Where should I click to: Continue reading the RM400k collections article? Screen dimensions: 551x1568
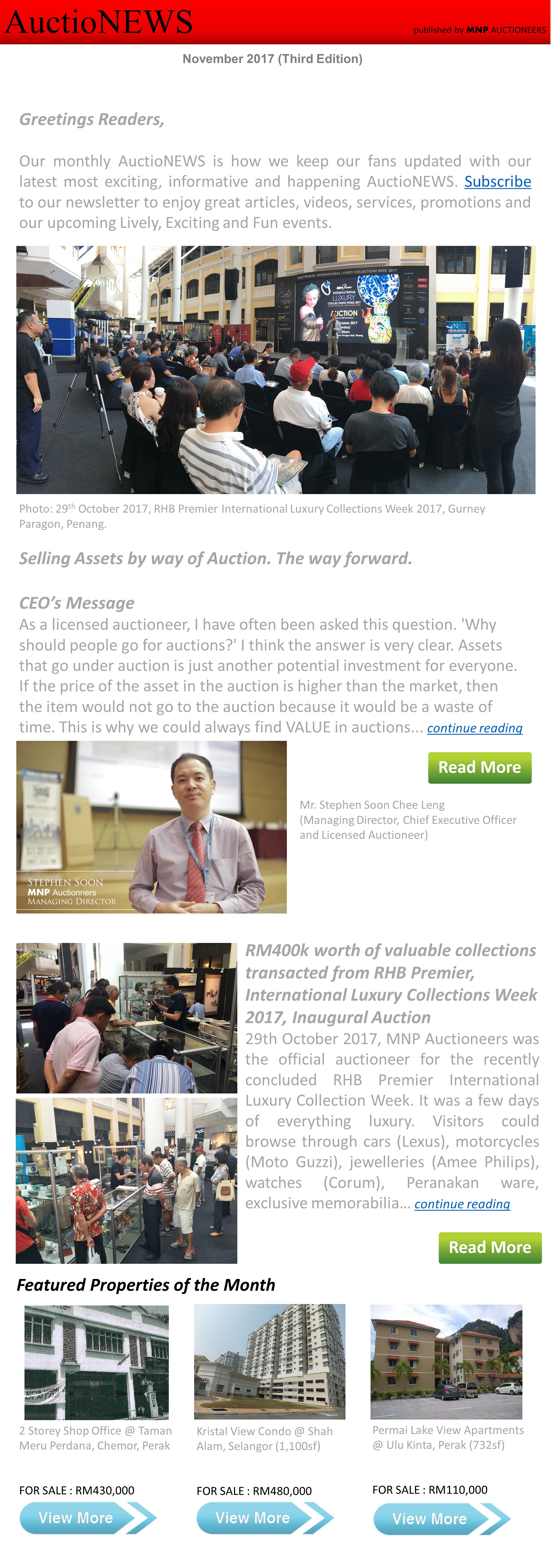tap(462, 1204)
